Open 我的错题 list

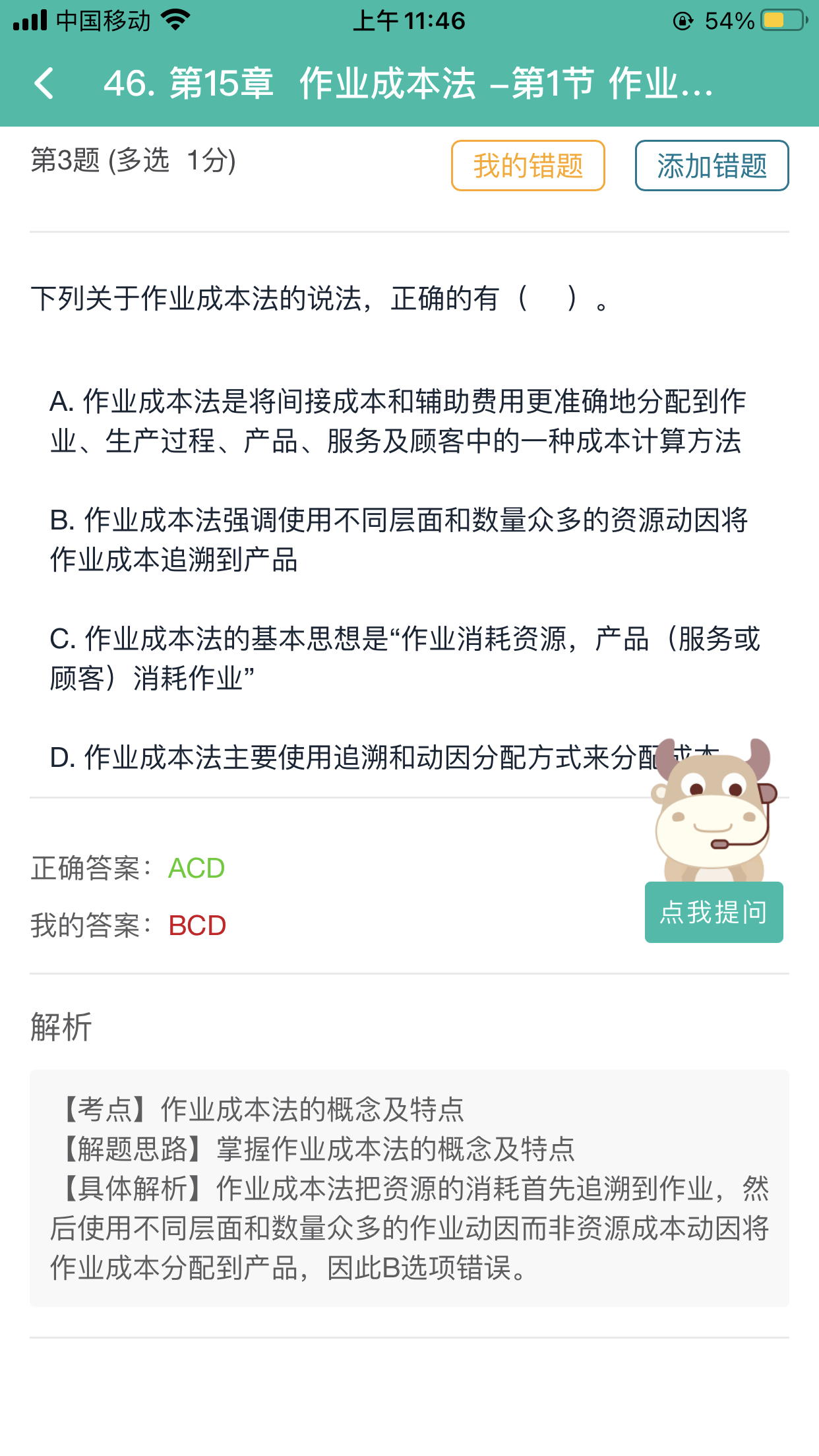pyautogui.click(x=528, y=166)
